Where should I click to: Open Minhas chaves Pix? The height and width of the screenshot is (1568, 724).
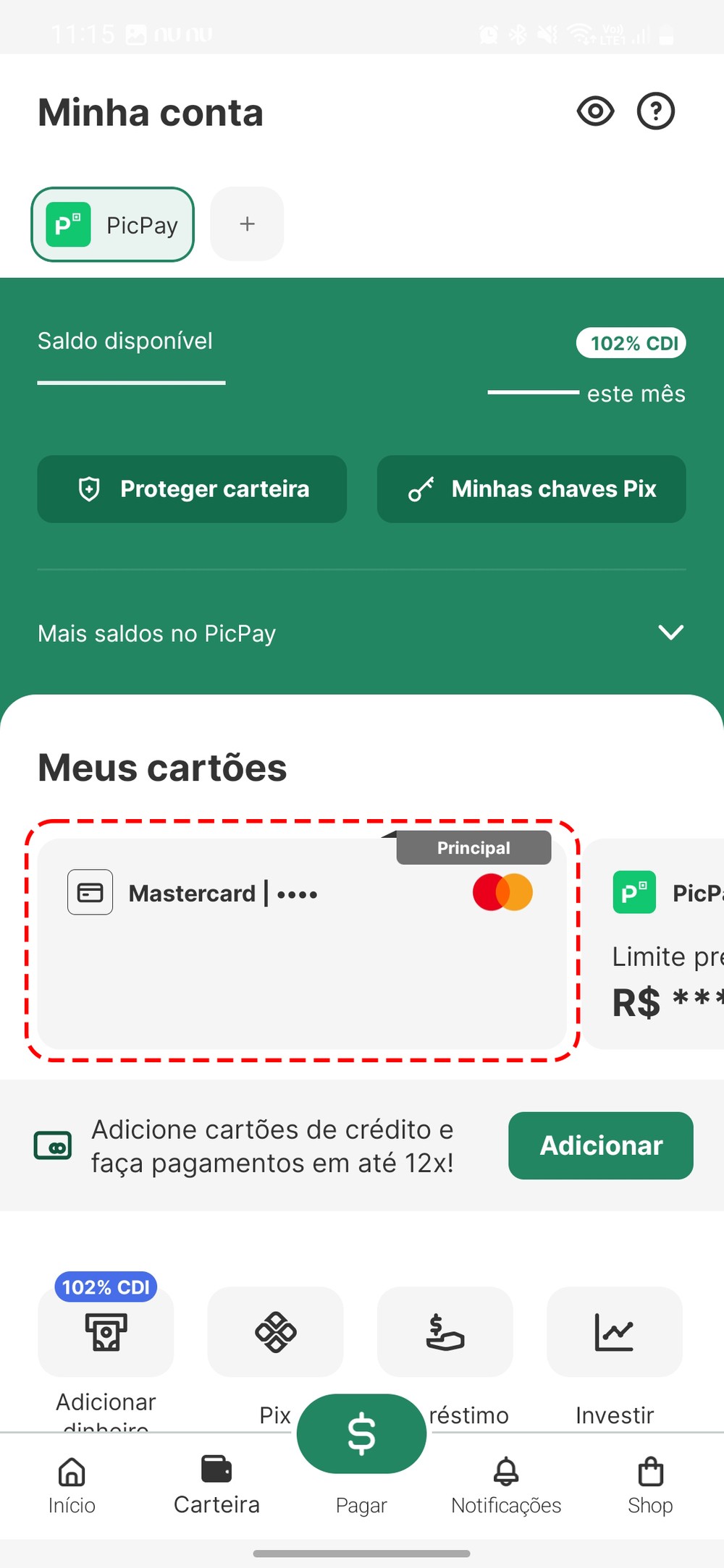[x=531, y=489]
